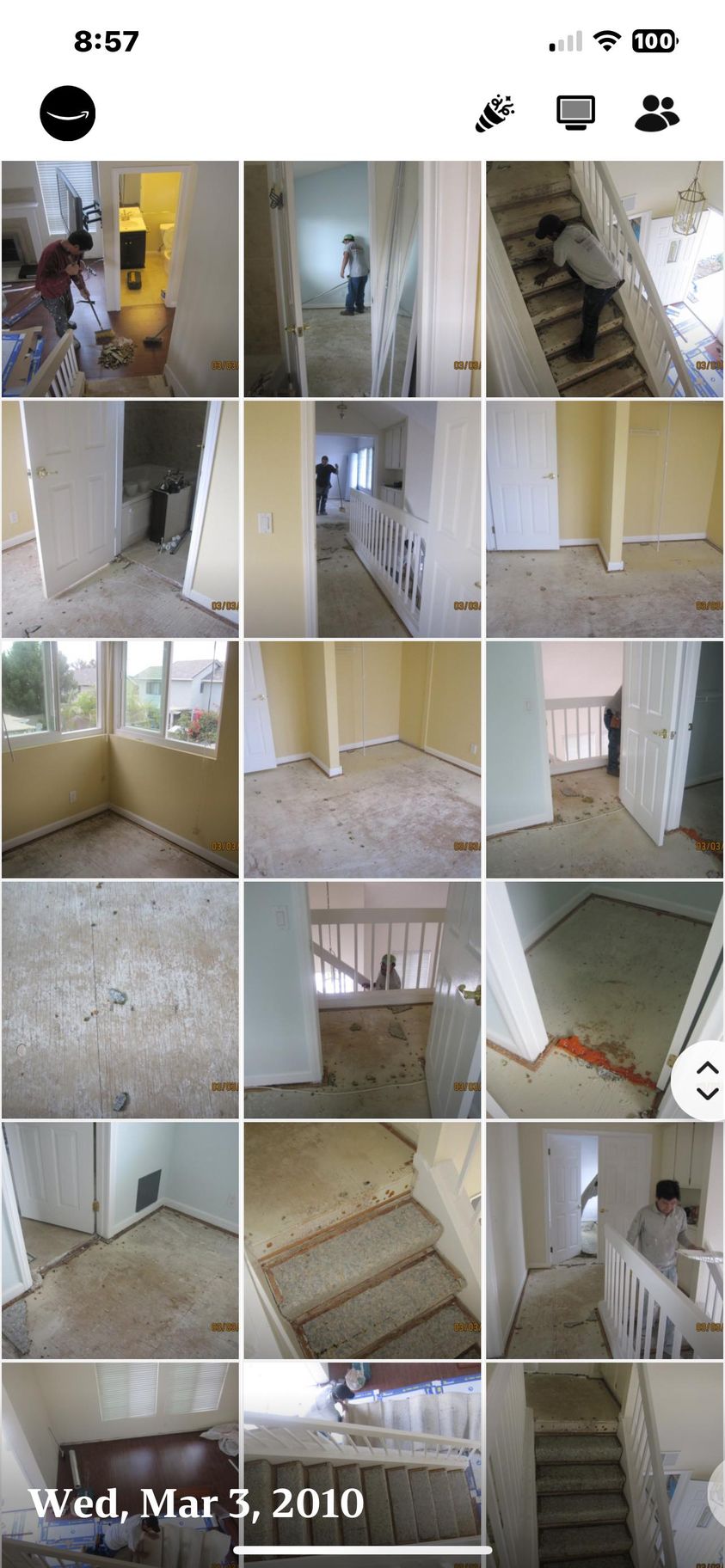Tap the date scrubber arrows handle
Viewport: 725px width, 1568px height.
pyautogui.click(x=706, y=1081)
